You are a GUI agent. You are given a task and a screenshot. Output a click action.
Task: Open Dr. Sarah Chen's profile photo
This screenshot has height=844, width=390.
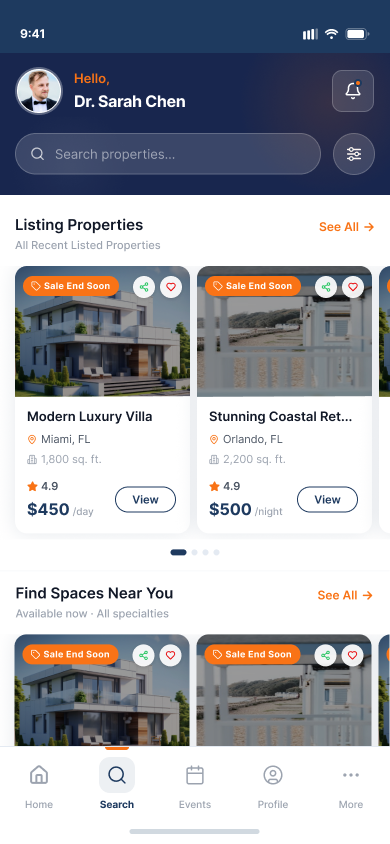[39, 90]
